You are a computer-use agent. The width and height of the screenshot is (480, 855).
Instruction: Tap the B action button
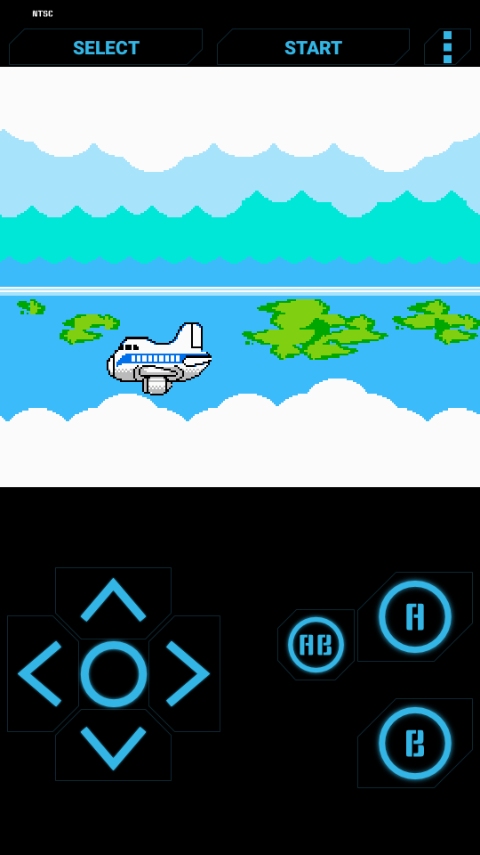pyautogui.click(x=415, y=743)
